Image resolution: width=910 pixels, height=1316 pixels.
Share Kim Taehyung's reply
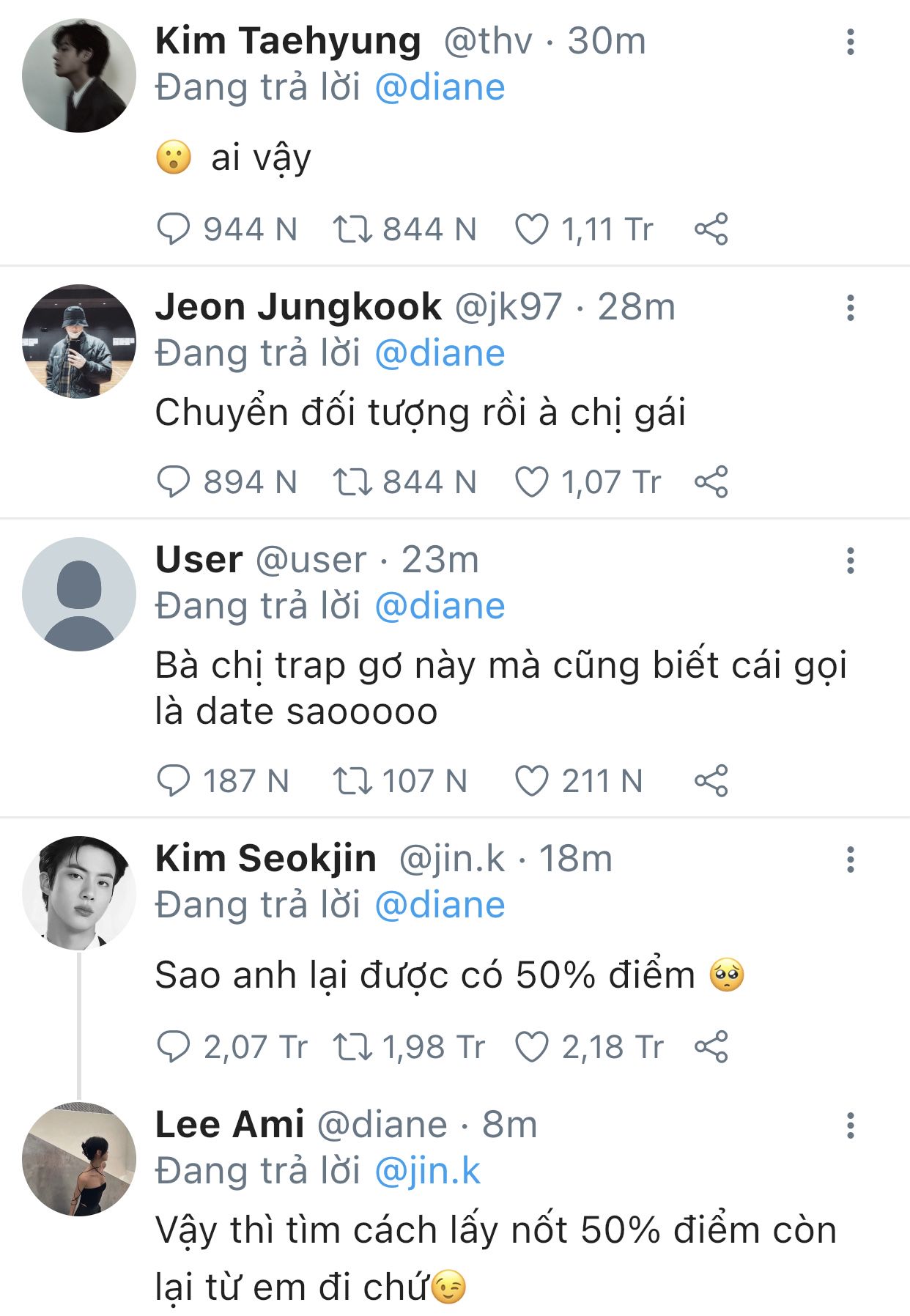tap(711, 229)
